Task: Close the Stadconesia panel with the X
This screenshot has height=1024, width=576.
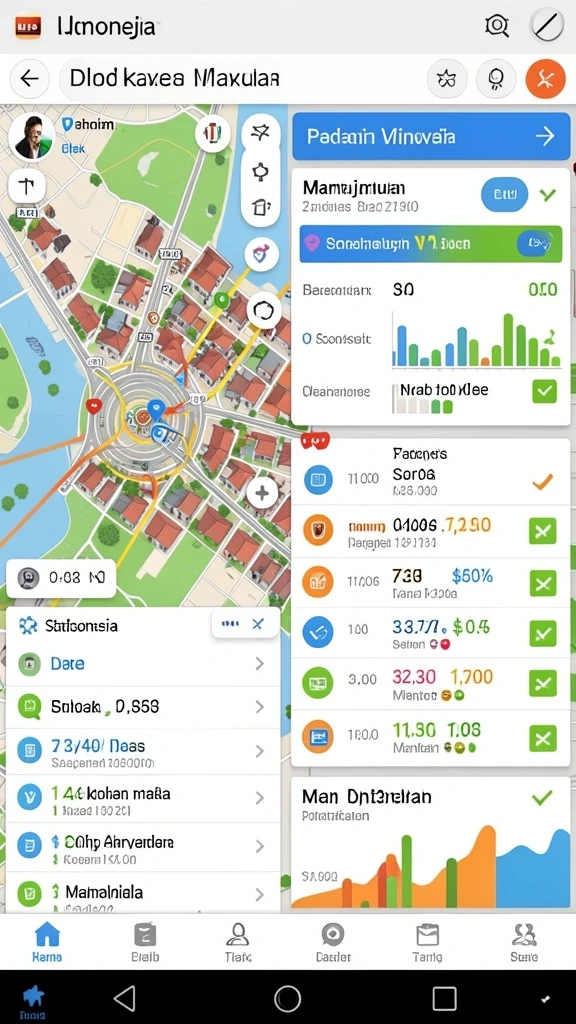Action: (258, 624)
